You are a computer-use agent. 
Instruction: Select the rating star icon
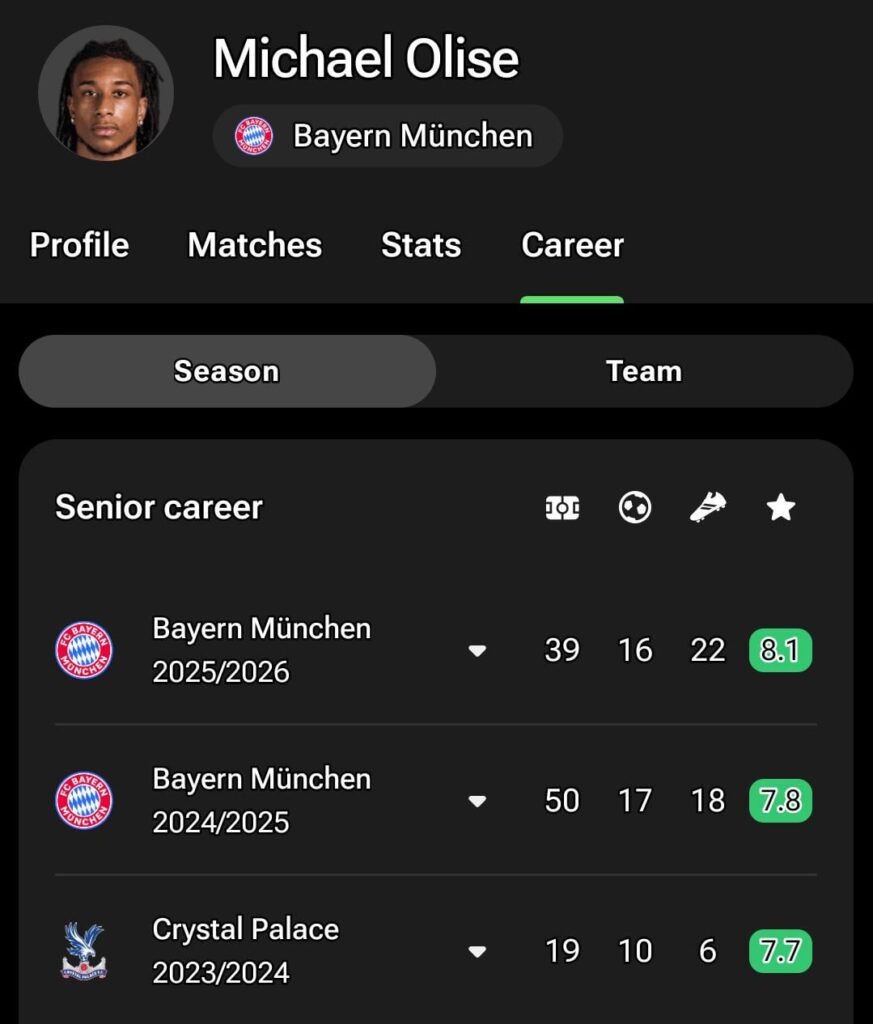pos(781,508)
